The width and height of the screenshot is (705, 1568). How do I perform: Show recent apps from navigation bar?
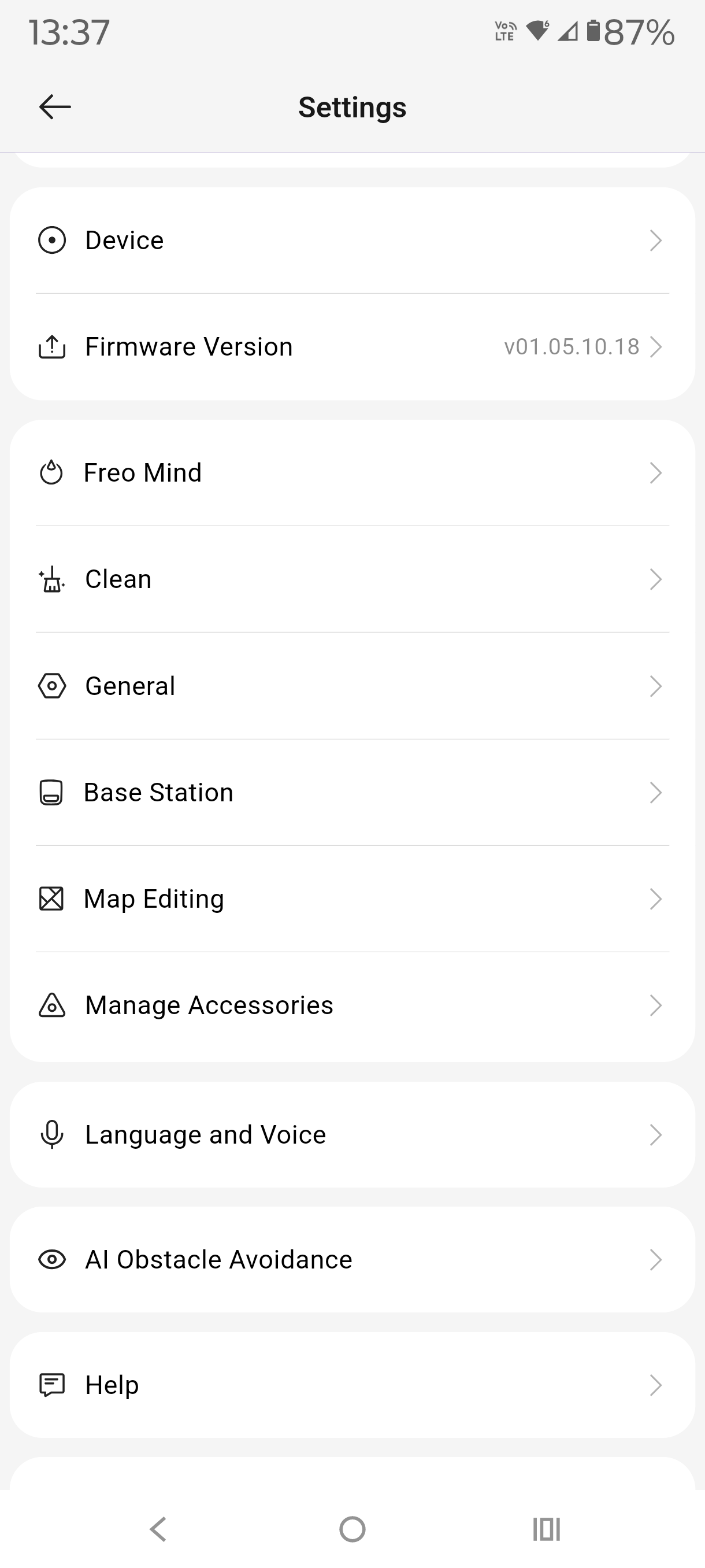pyautogui.click(x=546, y=1529)
